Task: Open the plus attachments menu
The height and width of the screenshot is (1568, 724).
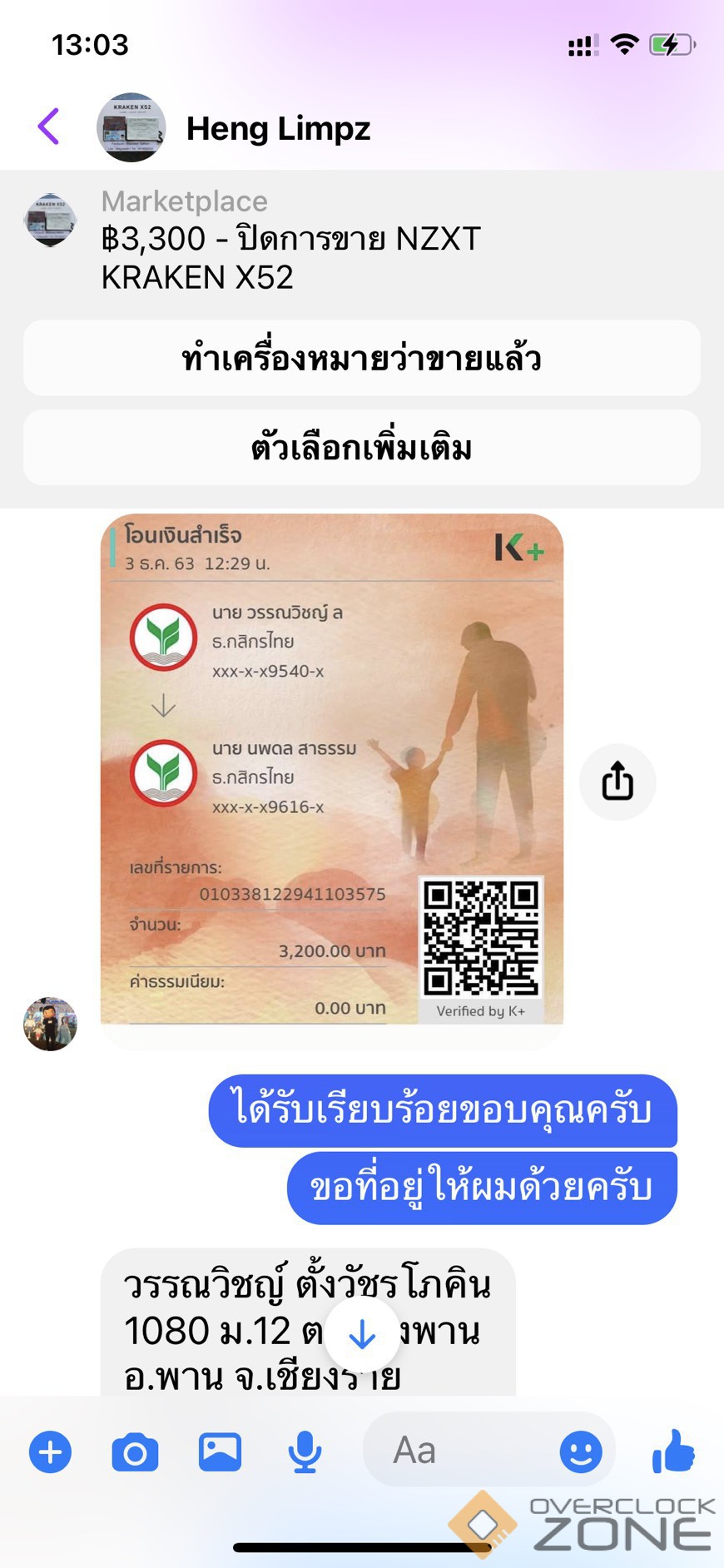Action: (x=51, y=1452)
